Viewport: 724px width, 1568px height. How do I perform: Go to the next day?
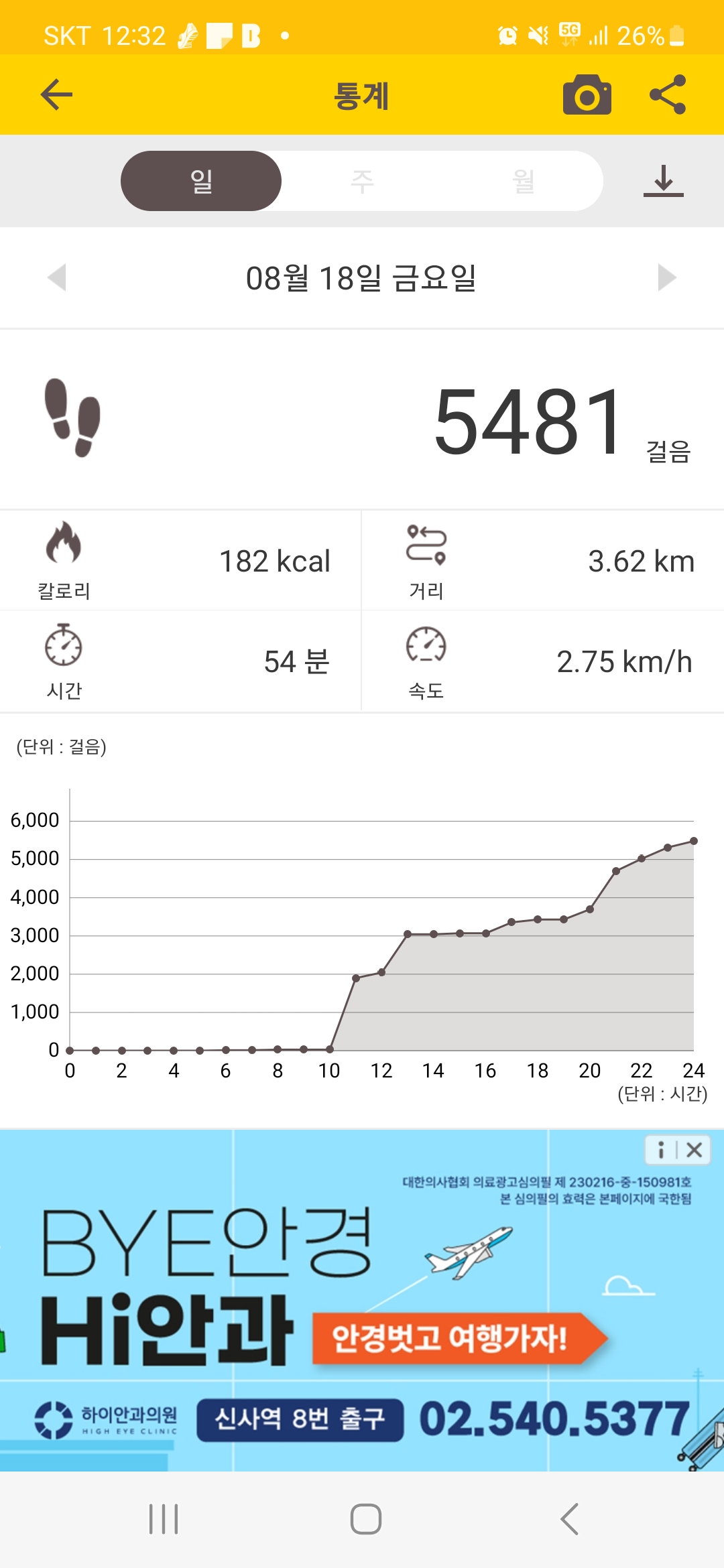tap(666, 277)
